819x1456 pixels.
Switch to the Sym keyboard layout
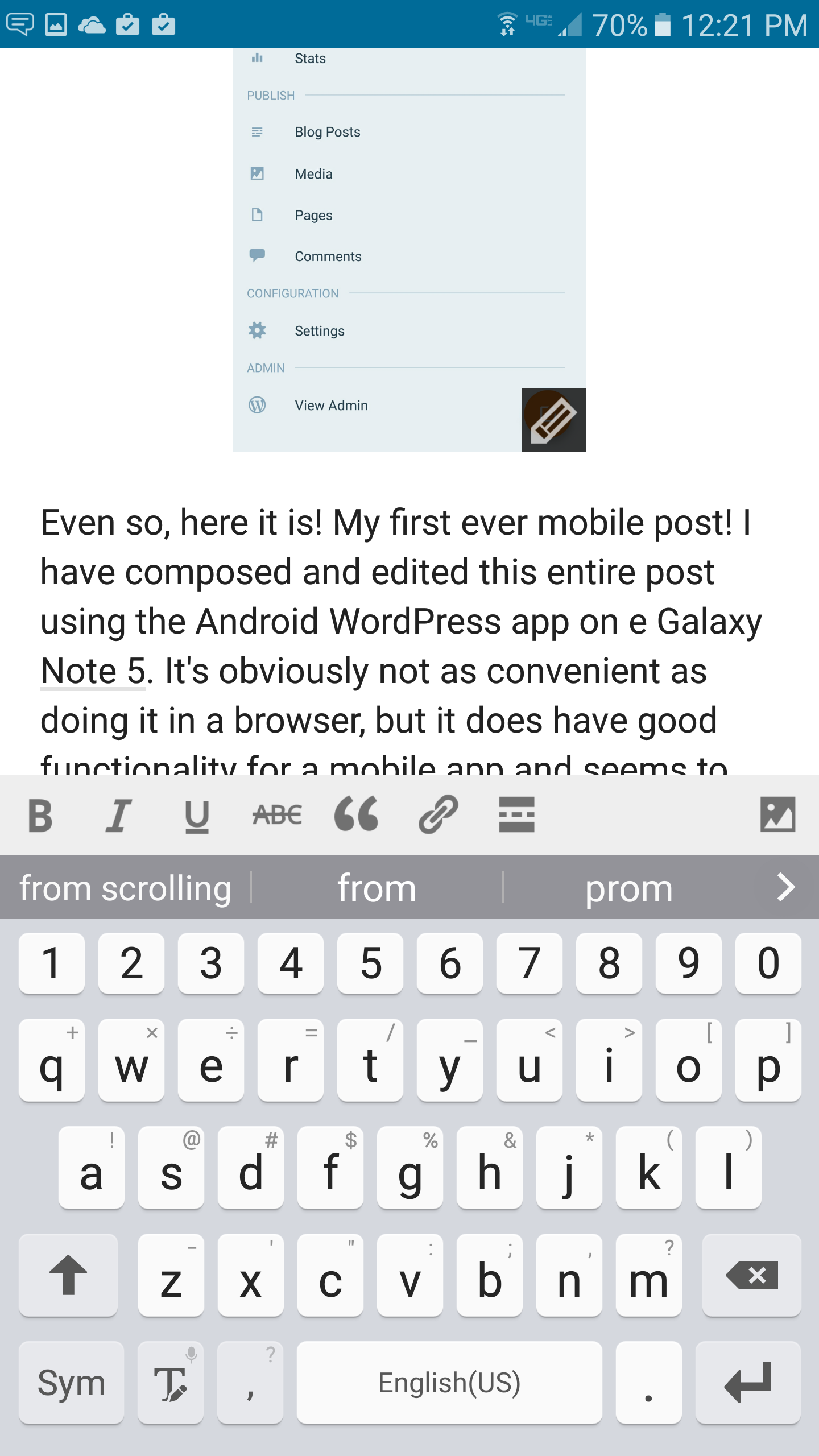[71, 1383]
